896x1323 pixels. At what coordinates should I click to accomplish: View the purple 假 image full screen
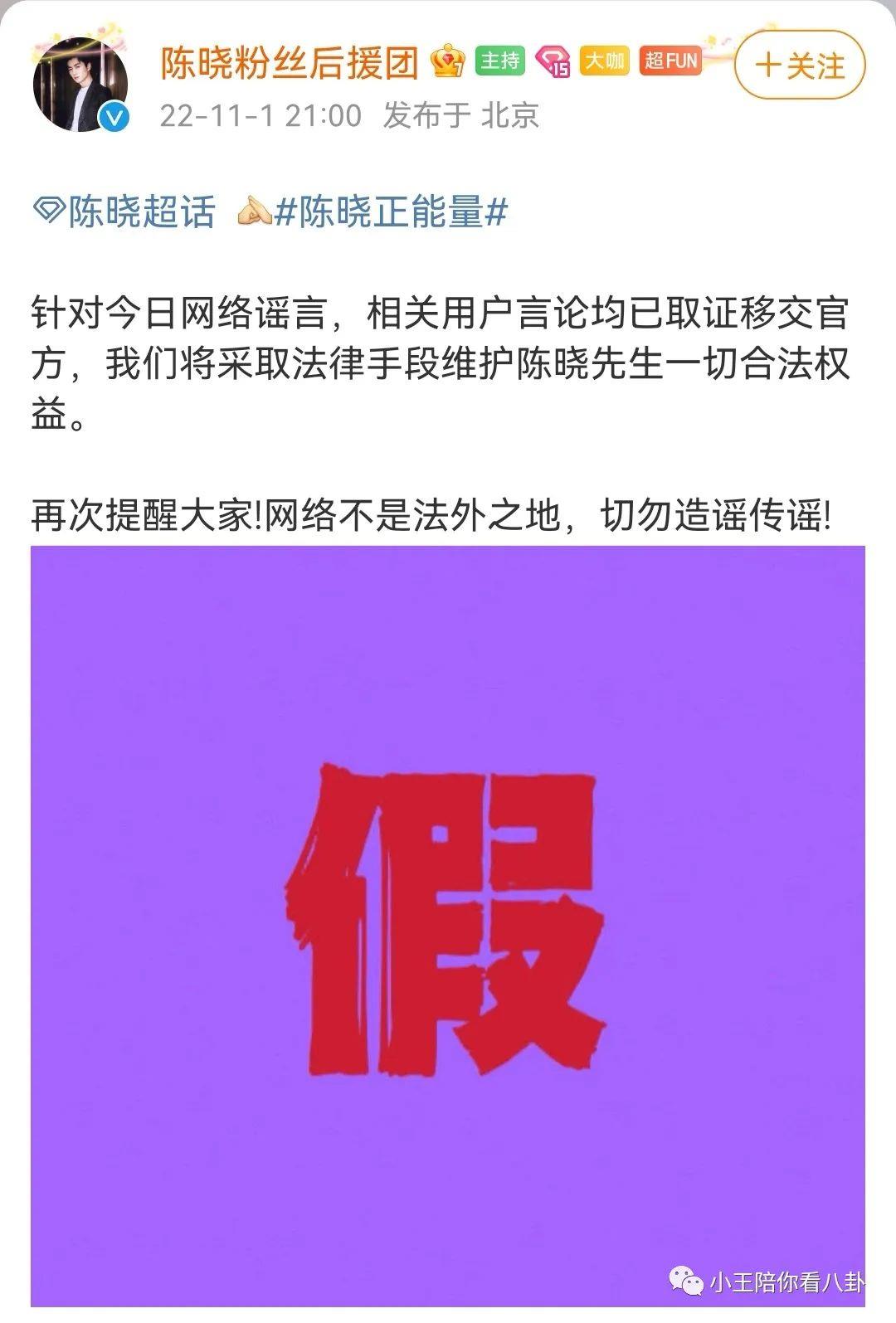pos(448,921)
